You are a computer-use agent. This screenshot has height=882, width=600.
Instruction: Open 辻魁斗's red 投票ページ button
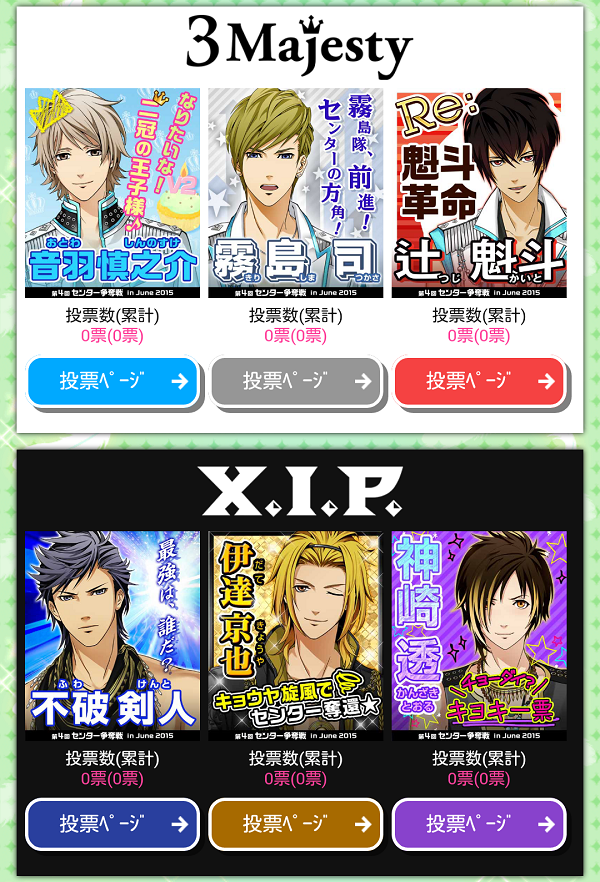tap(479, 381)
